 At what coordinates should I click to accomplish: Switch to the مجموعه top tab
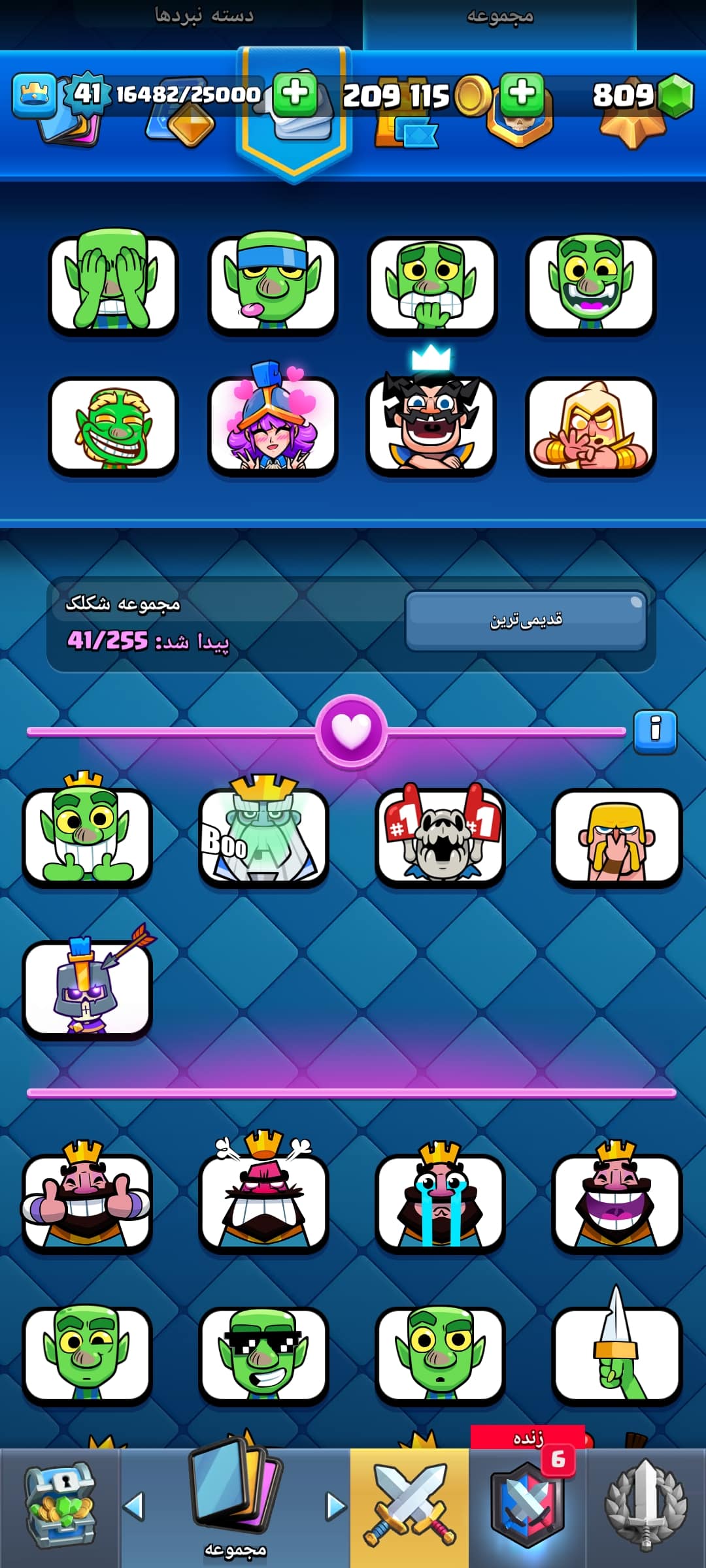coord(499,17)
